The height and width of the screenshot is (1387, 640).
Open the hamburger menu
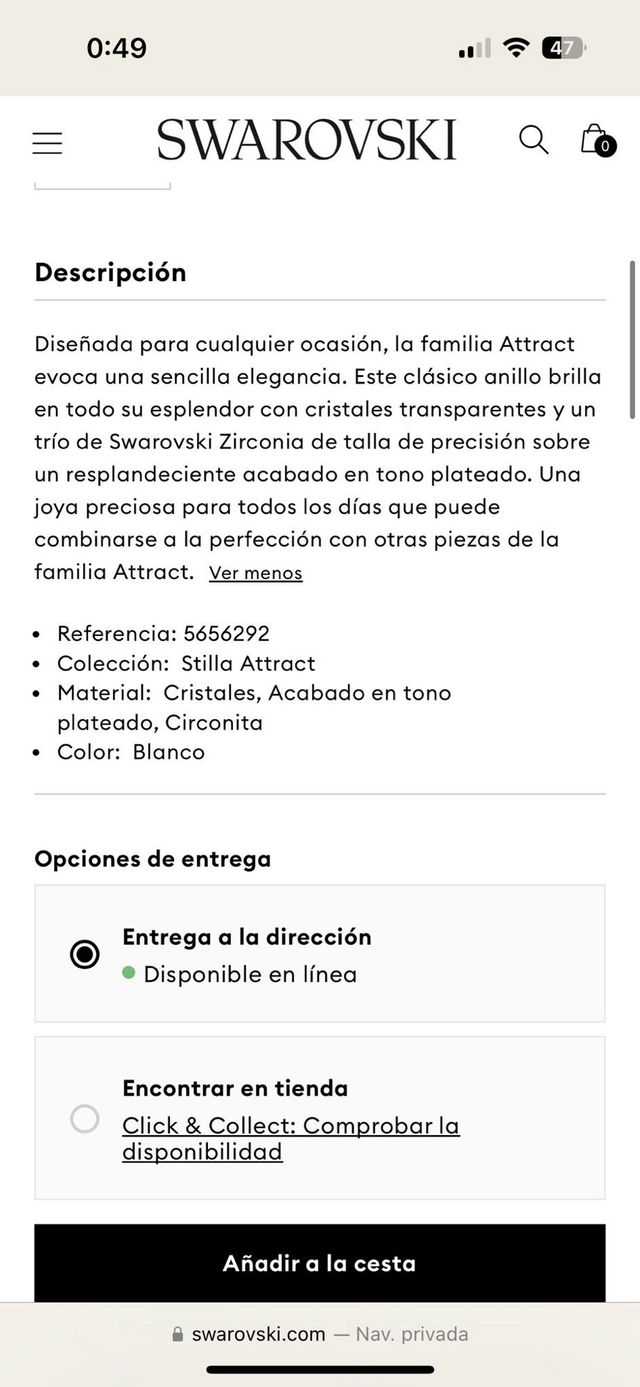(47, 143)
